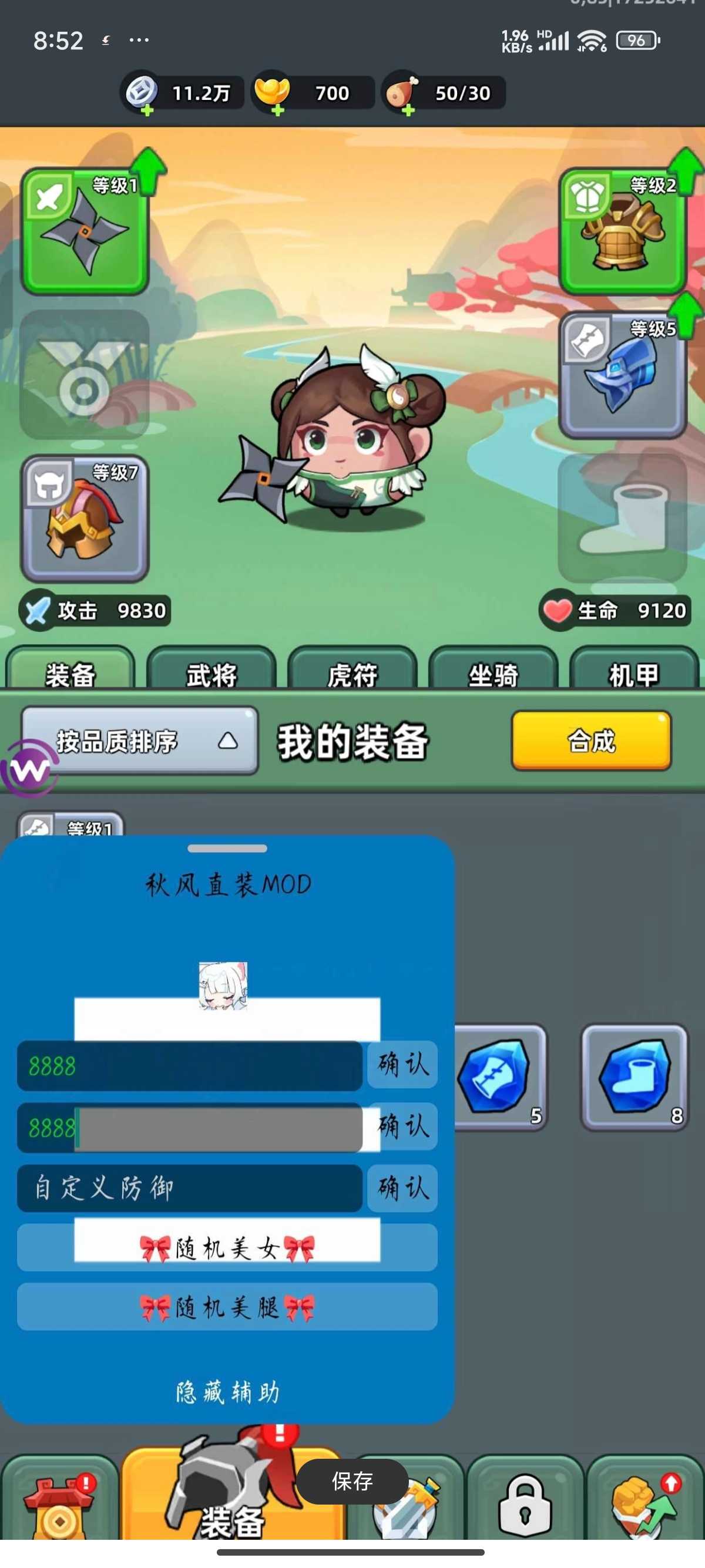
Task: Open the level 5 blue gauntlet slot
Action: [622, 375]
